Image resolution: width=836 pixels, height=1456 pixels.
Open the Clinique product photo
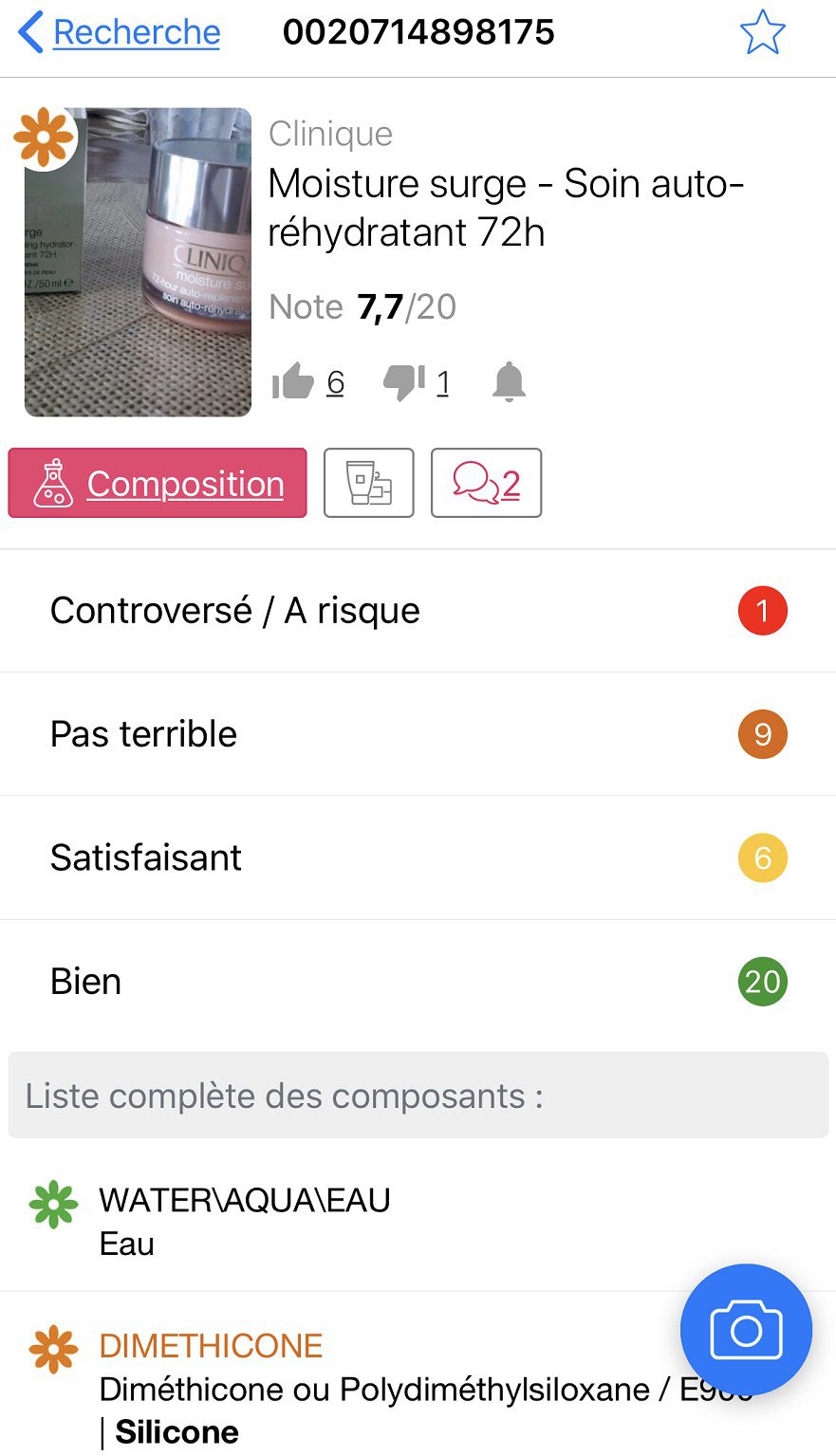pos(138,263)
